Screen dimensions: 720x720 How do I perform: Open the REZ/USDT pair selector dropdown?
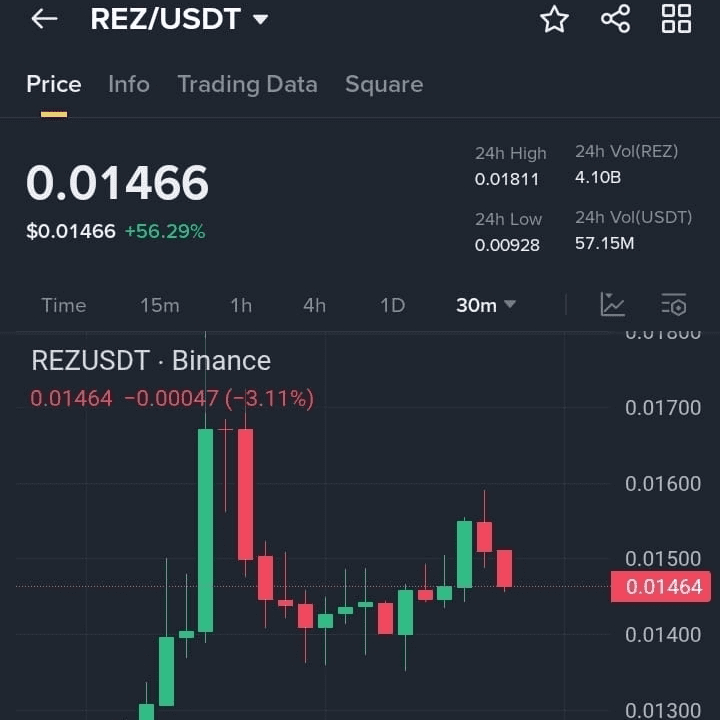pyautogui.click(x=179, y=19)
